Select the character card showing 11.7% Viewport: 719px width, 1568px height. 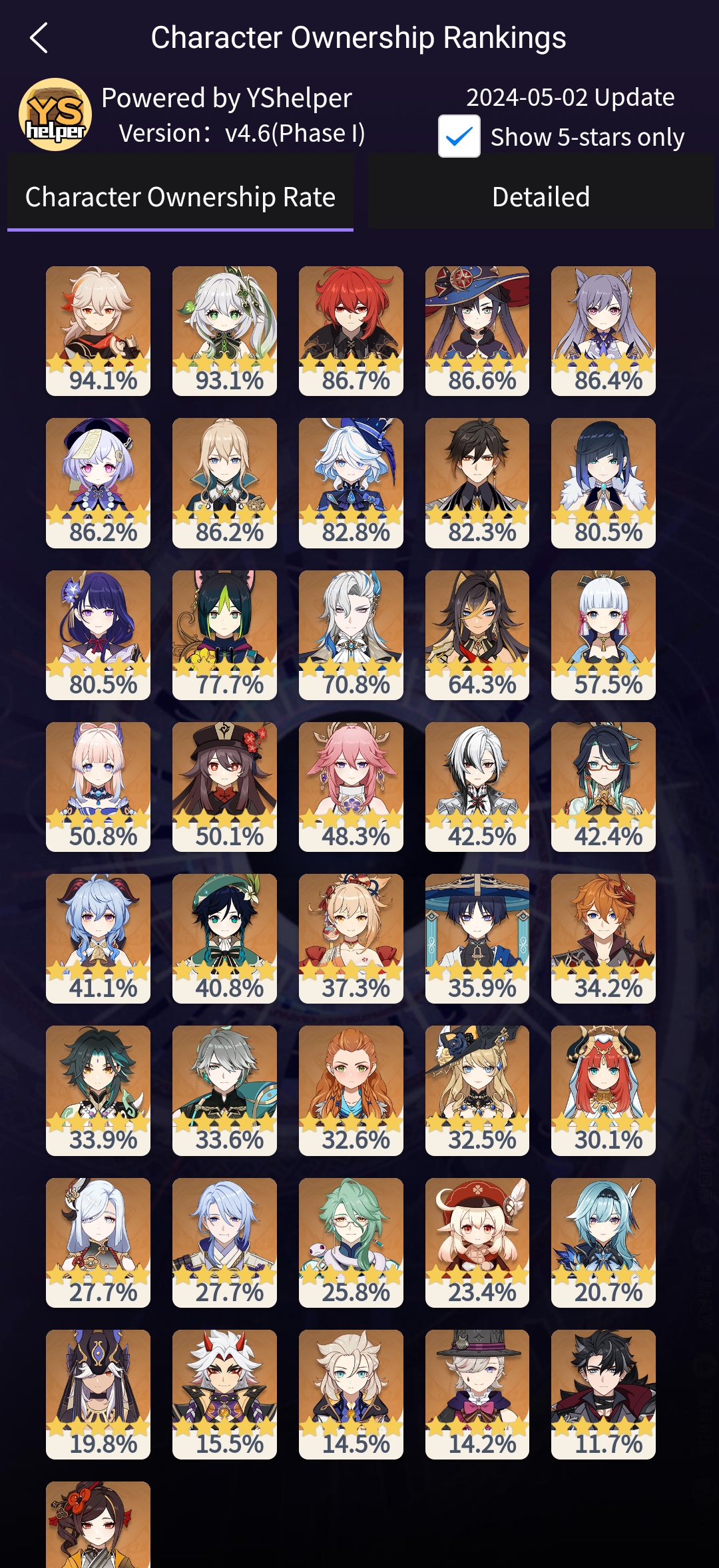click(x=603, y=1394)
